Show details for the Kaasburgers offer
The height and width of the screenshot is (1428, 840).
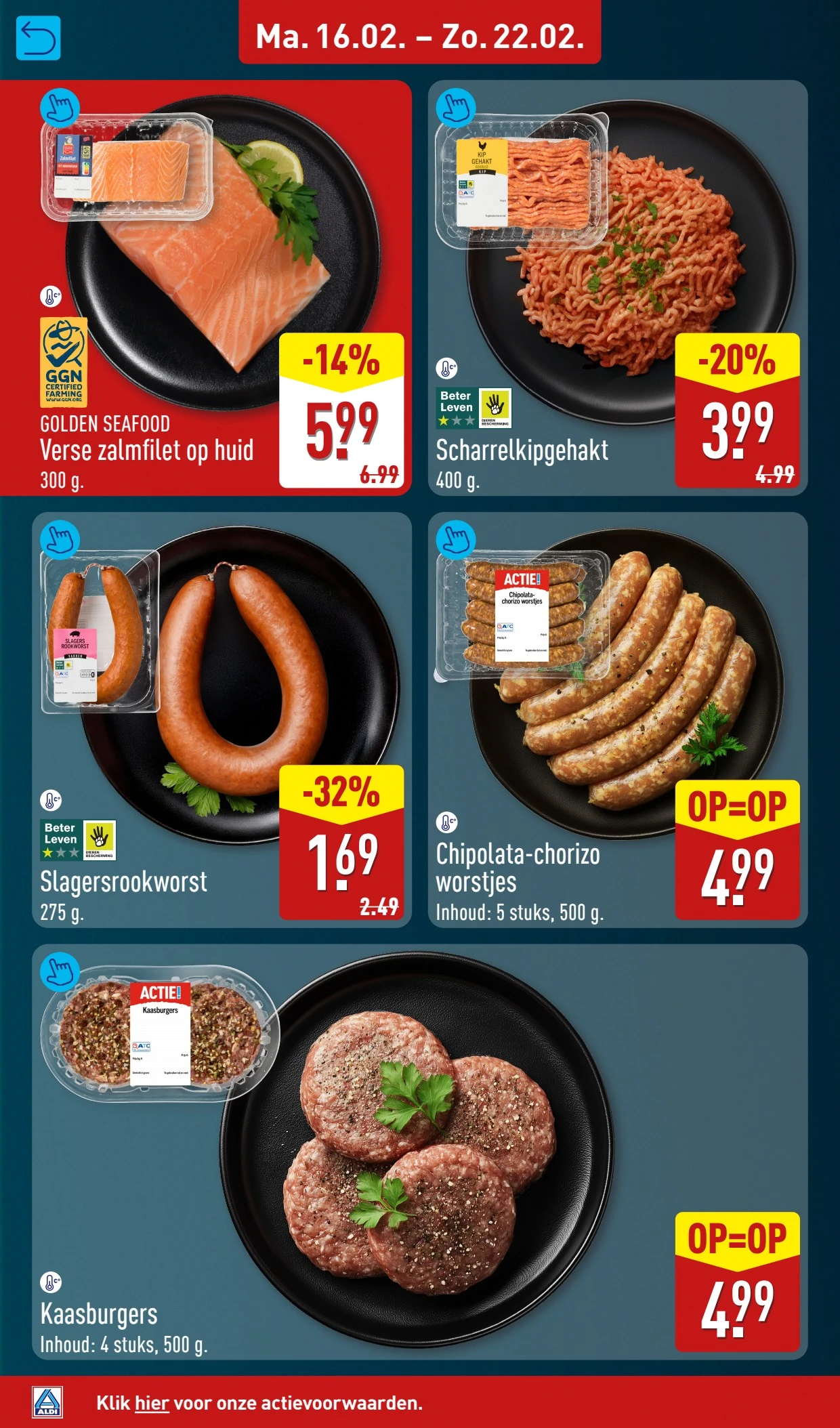point(419,1152)
